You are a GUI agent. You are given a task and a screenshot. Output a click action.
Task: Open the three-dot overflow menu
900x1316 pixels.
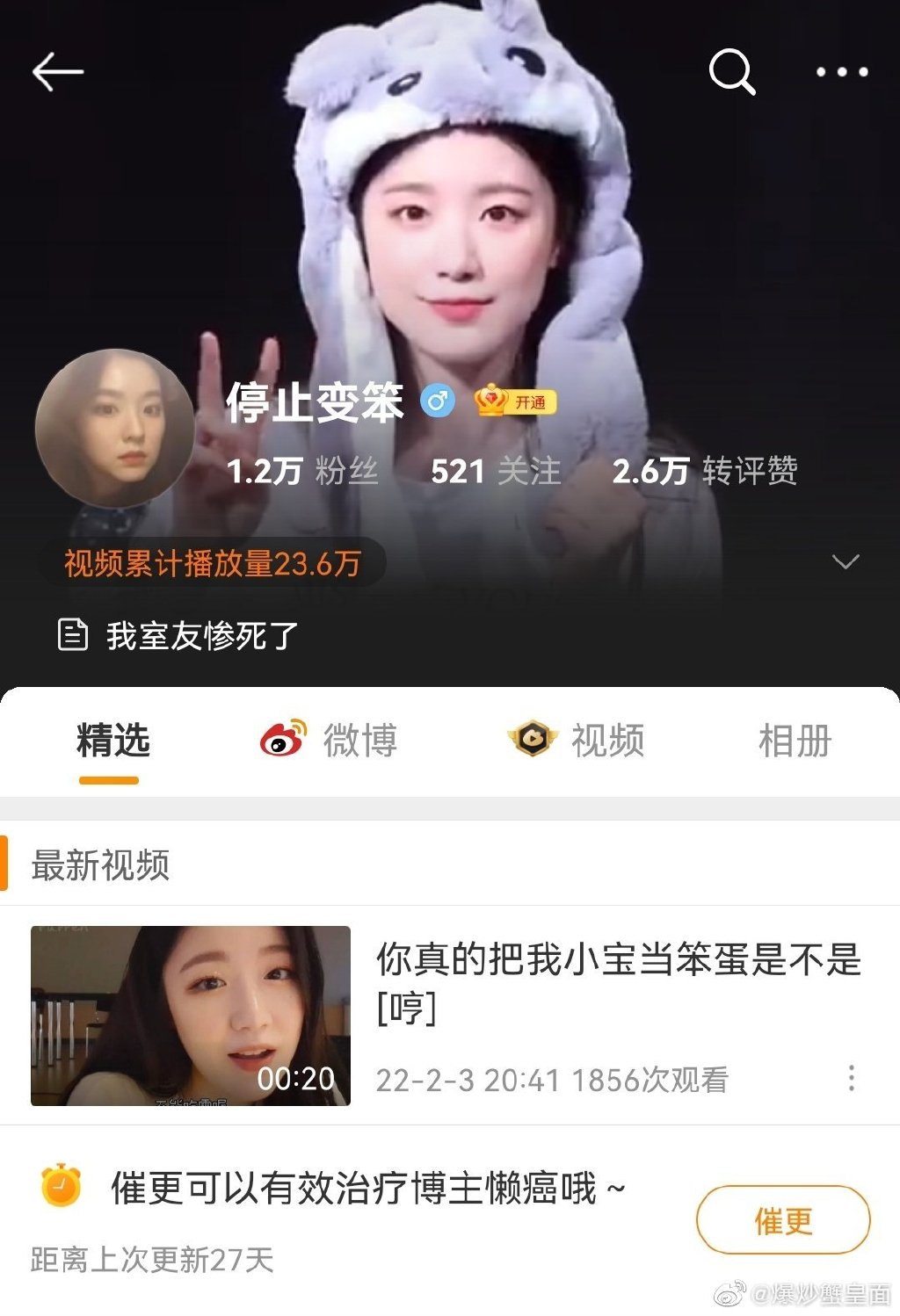click(841, 72)
